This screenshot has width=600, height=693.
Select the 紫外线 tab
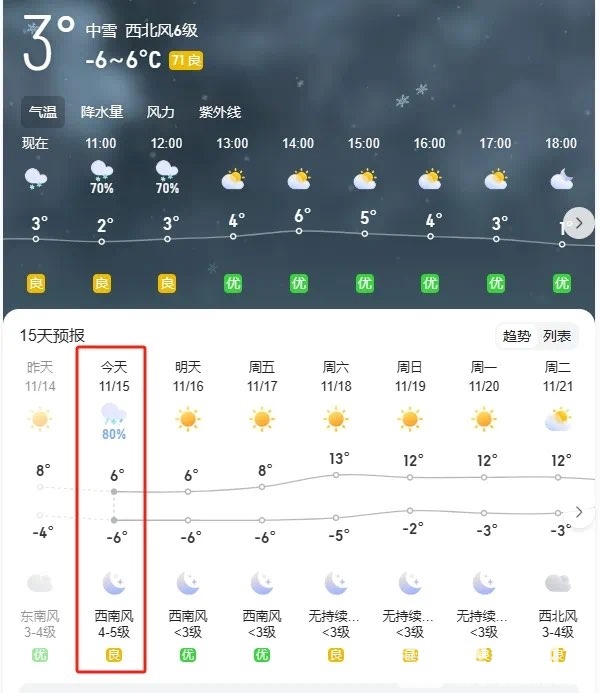coord(220,112)
